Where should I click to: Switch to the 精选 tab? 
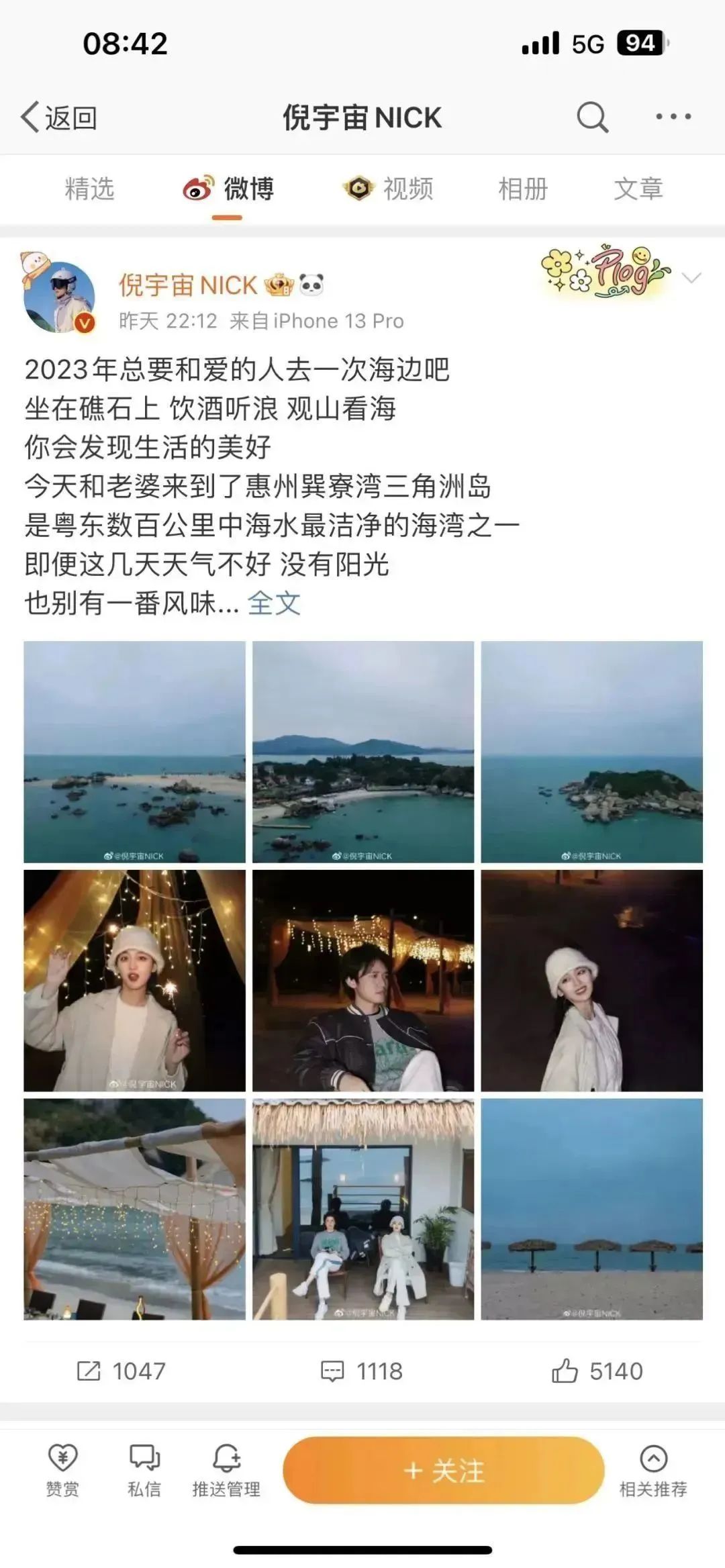coord(89,189)
